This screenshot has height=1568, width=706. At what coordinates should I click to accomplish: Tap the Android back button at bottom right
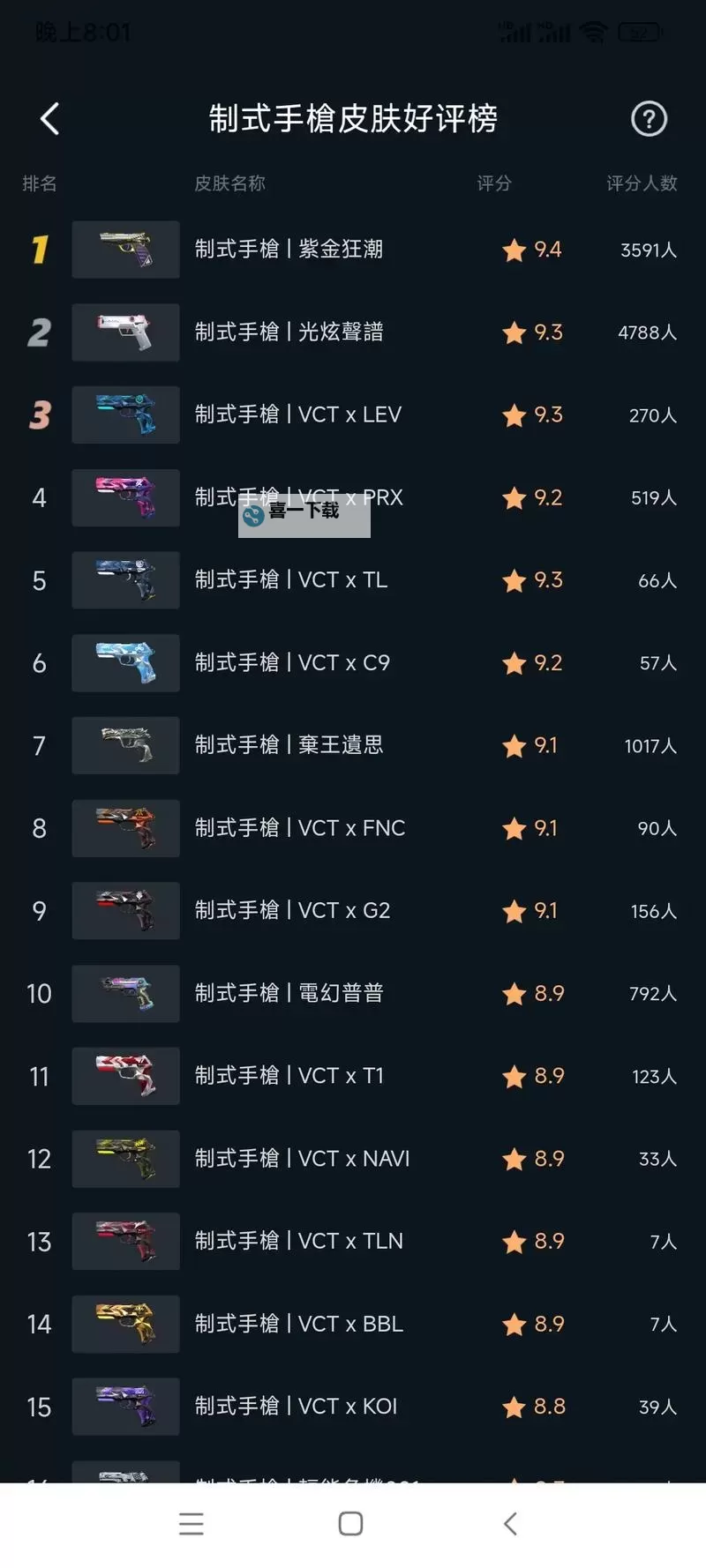coord(510,1523)
